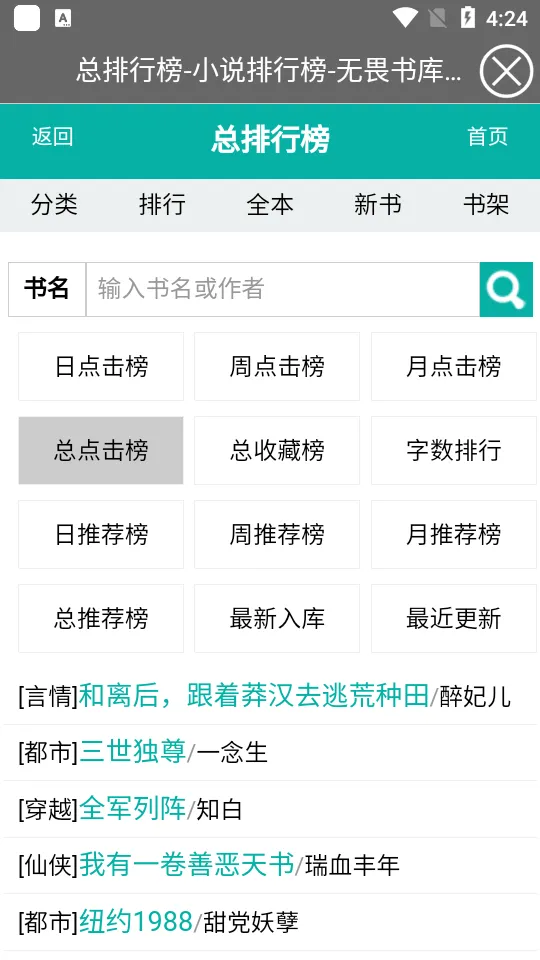Tap 返回 to go back
The height and width of the screenshot is (960, 540).
coord(53,137)
